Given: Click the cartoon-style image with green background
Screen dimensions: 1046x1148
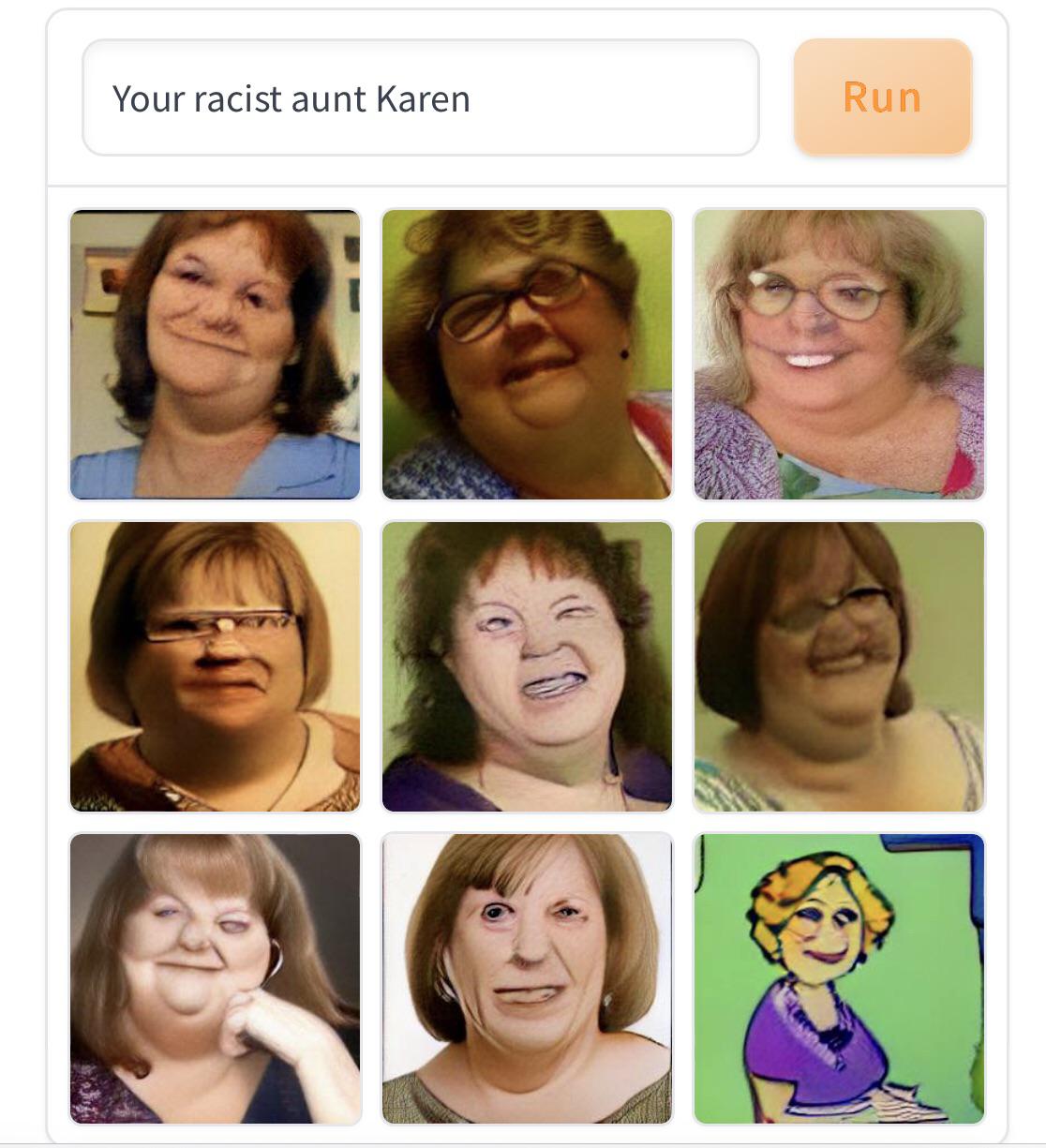Looking at the screenshot, I should [x=840, y=979].
